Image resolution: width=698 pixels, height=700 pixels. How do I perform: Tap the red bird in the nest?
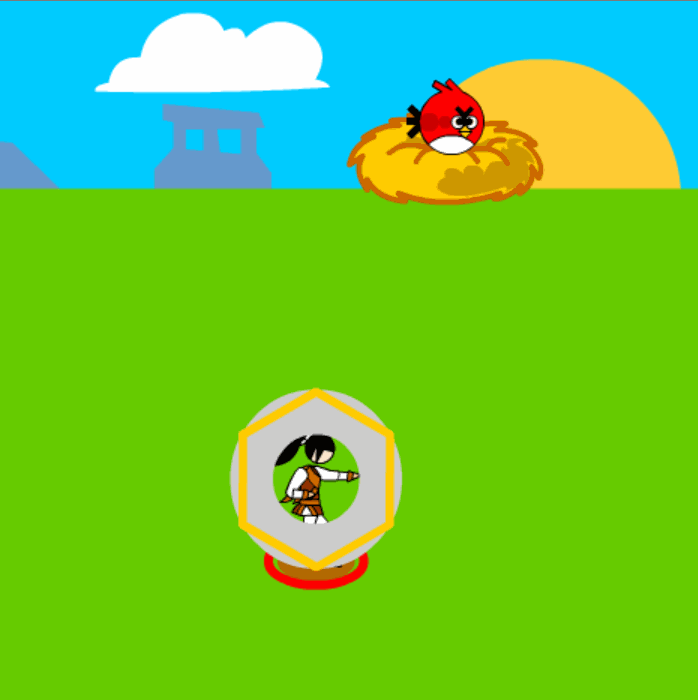(450, 120)
